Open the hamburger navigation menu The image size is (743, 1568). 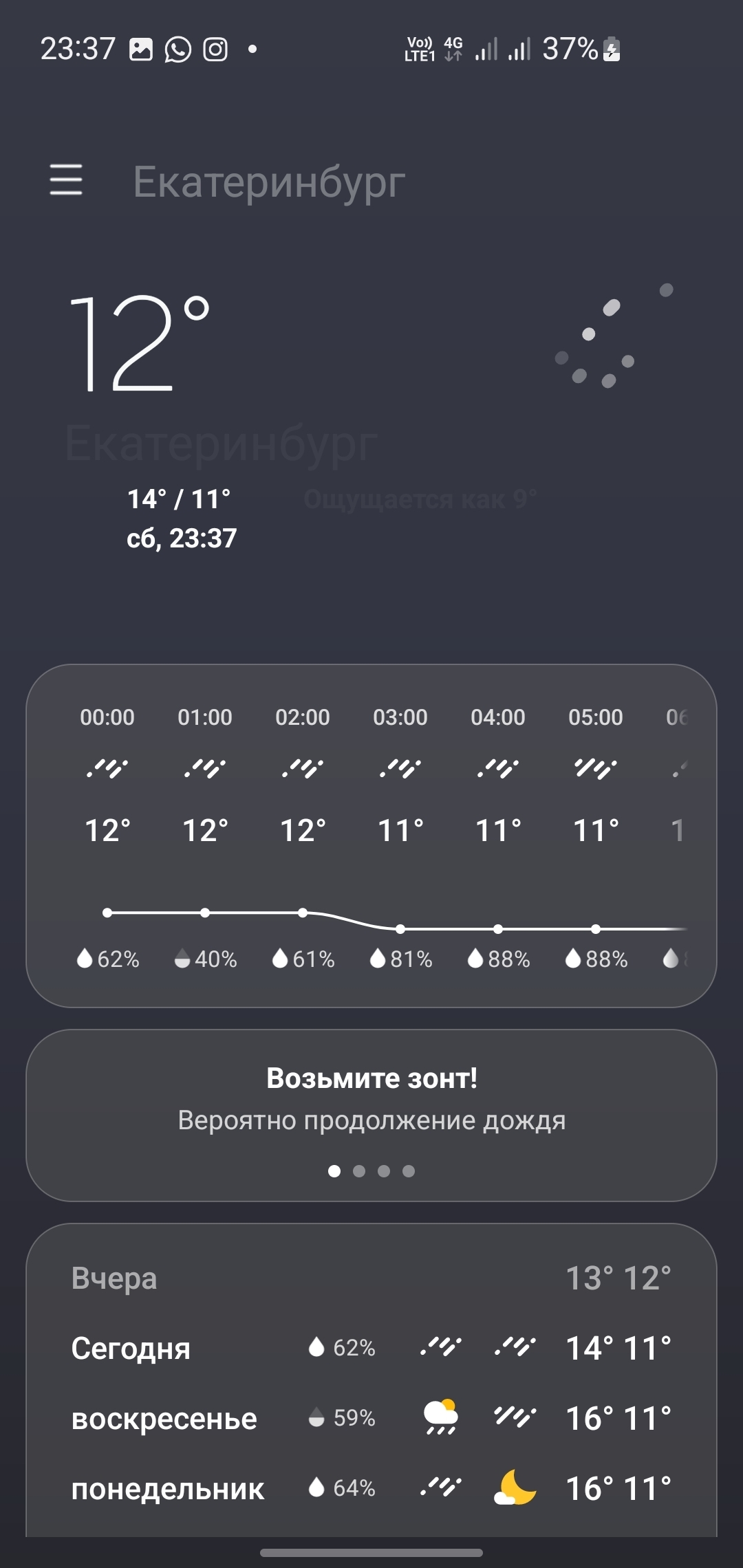(66, 180)
